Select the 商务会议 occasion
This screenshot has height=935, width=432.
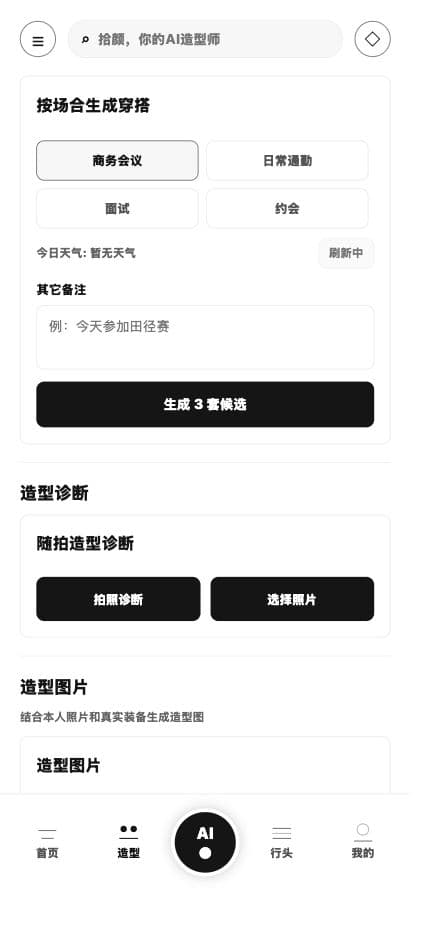click(x=118, y=160)
